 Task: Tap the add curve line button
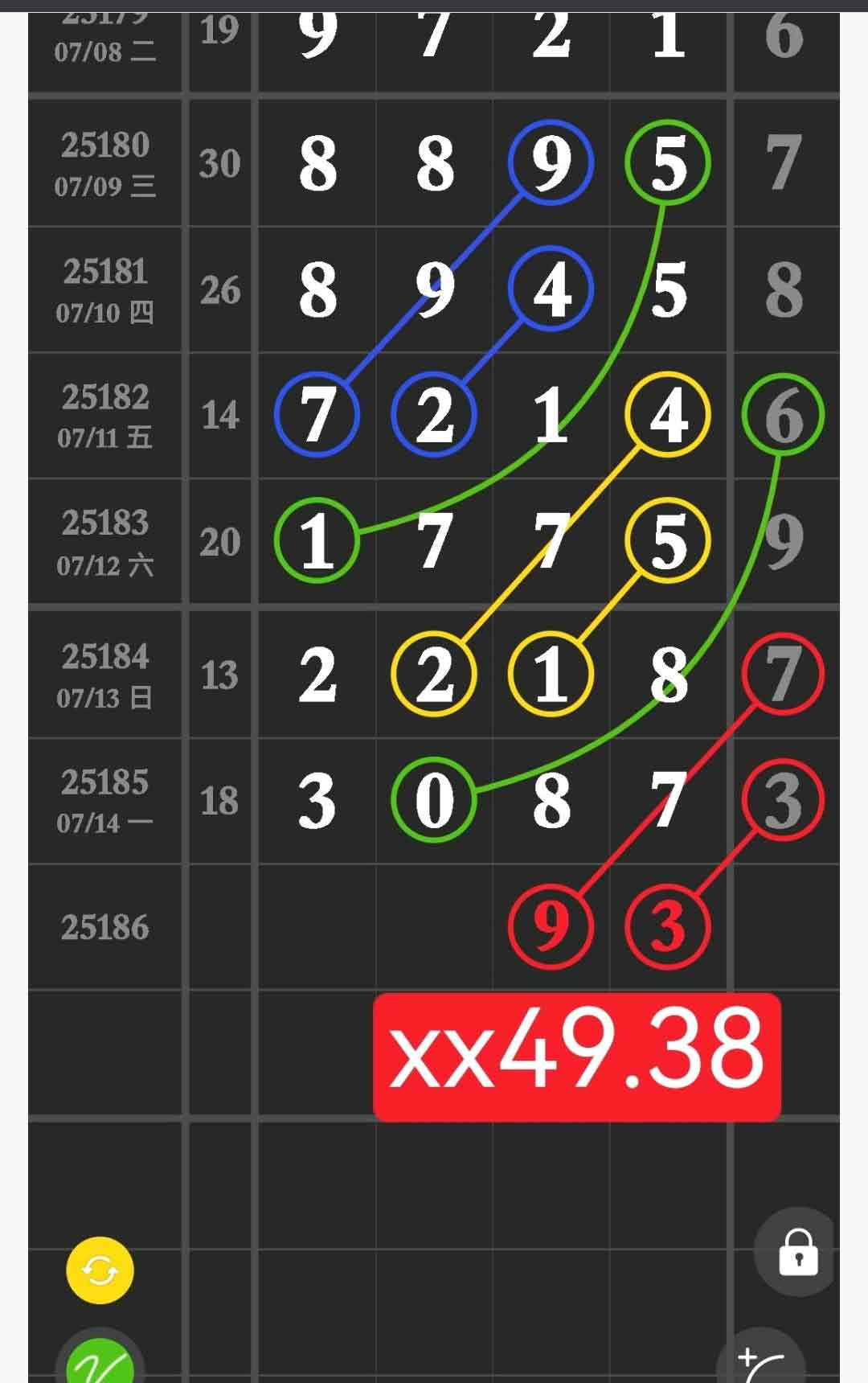761,1361
